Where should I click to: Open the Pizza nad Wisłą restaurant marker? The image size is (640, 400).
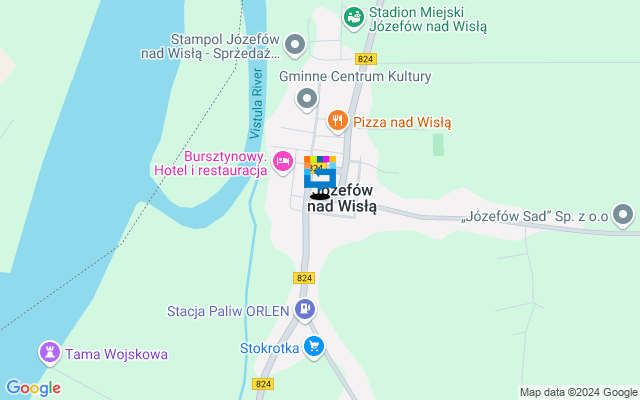pos(337,122)
